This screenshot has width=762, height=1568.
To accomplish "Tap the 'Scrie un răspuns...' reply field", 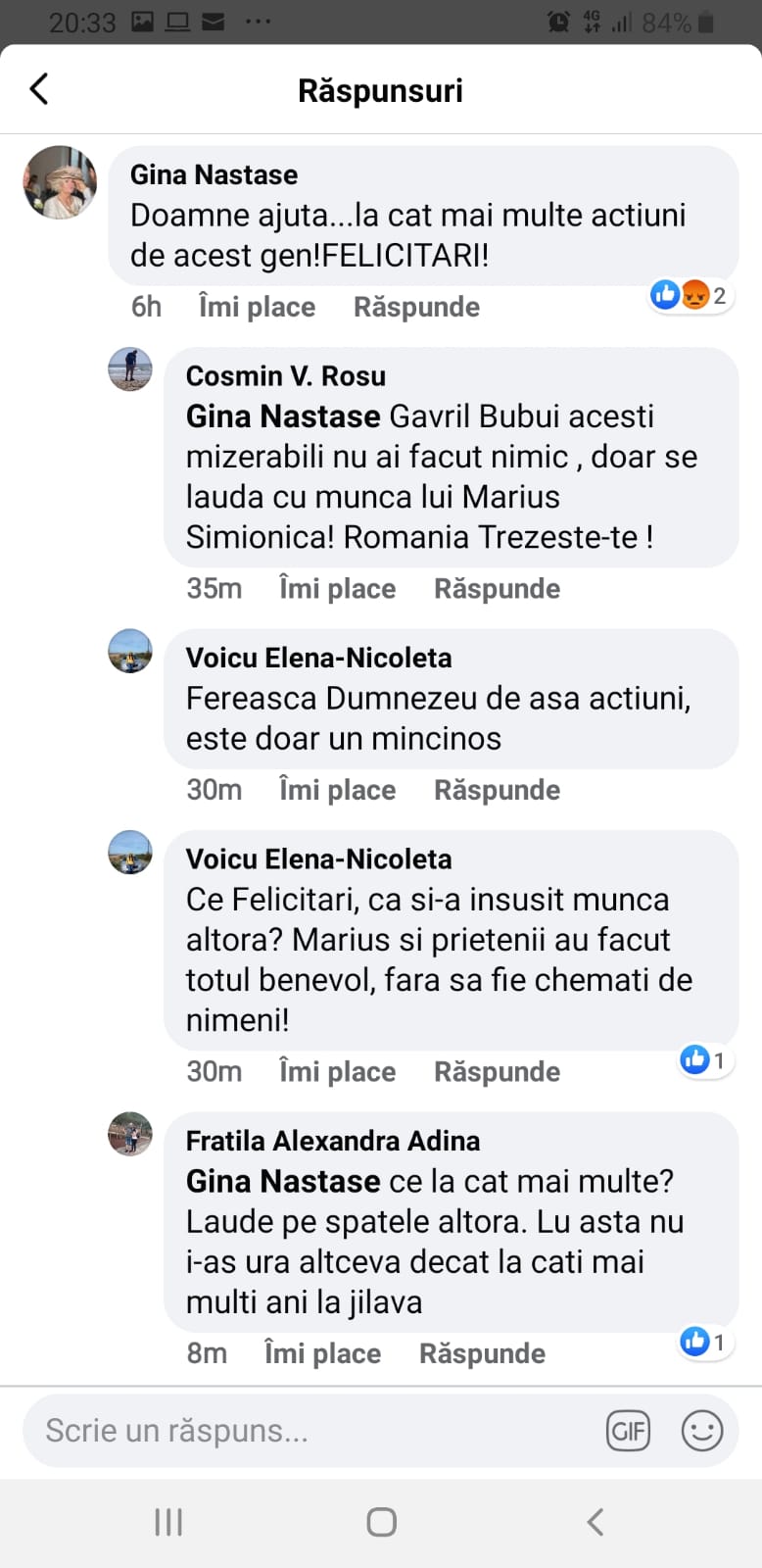I will coord(294,1431).
